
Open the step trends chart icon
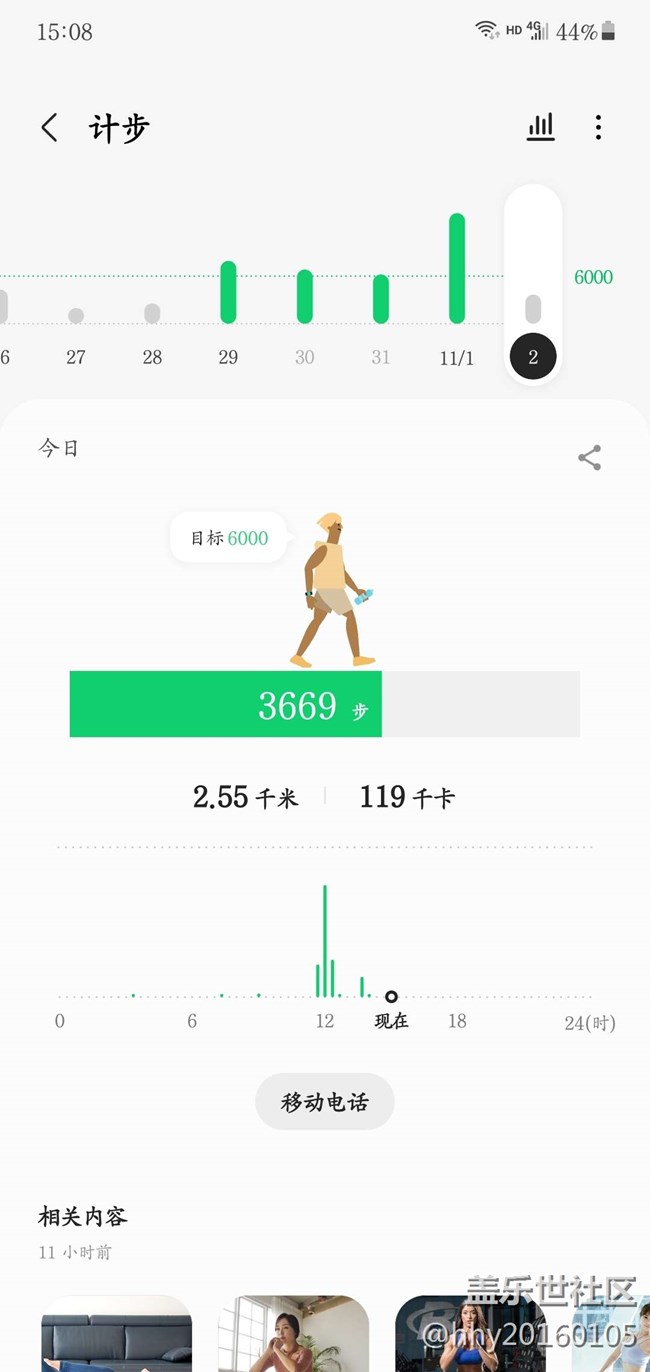(x=540, y=127)
